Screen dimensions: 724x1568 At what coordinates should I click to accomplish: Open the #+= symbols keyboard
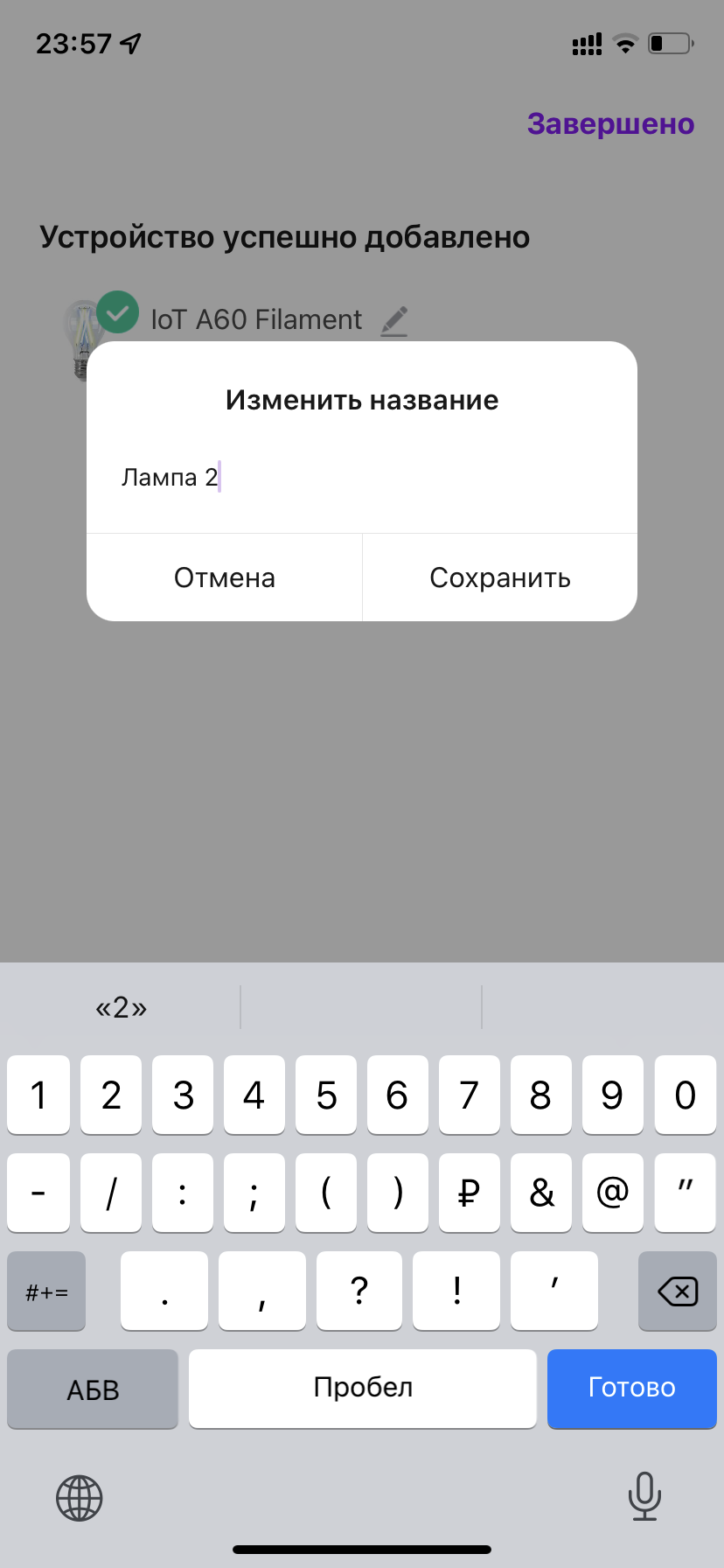(46, 1291)
